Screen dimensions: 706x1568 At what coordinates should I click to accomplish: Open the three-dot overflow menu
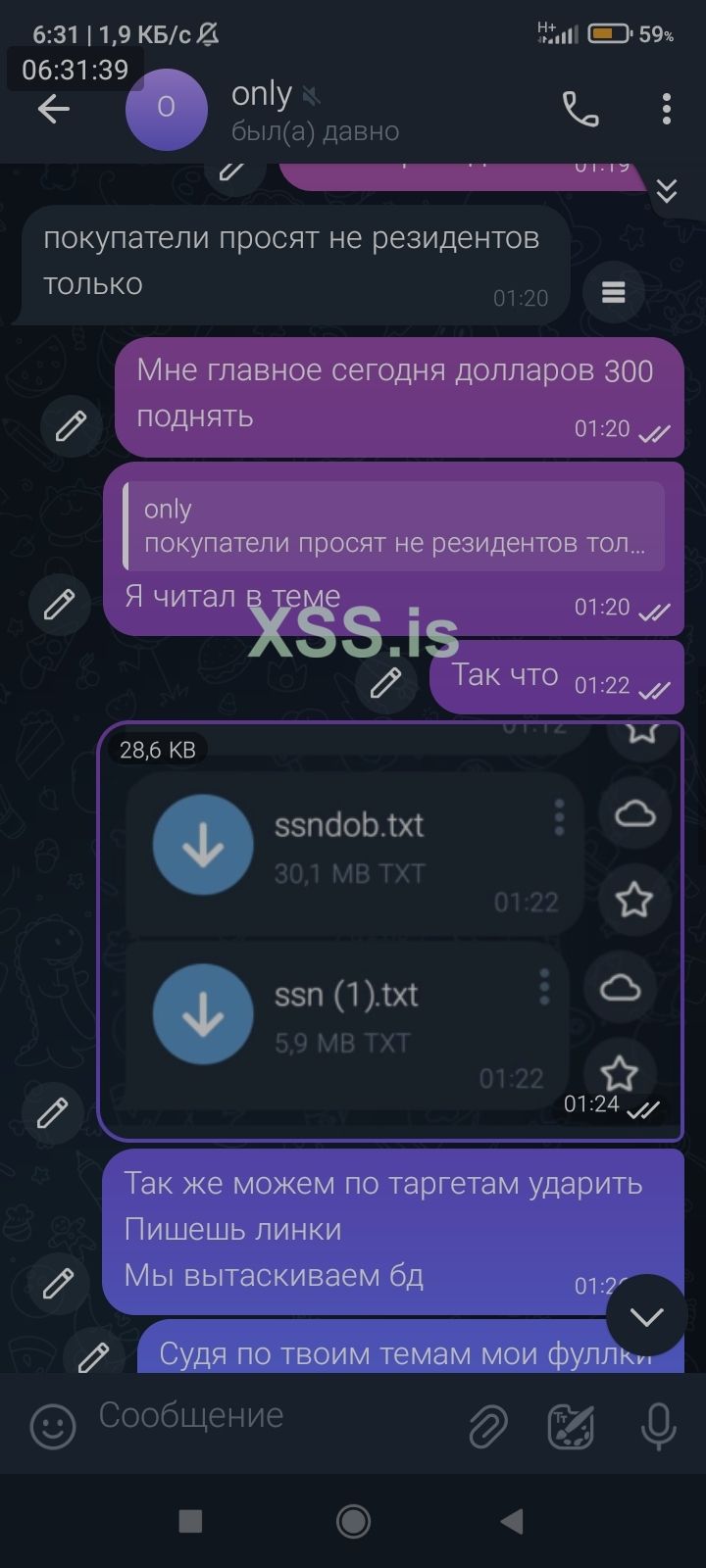(x=666, y=109)
